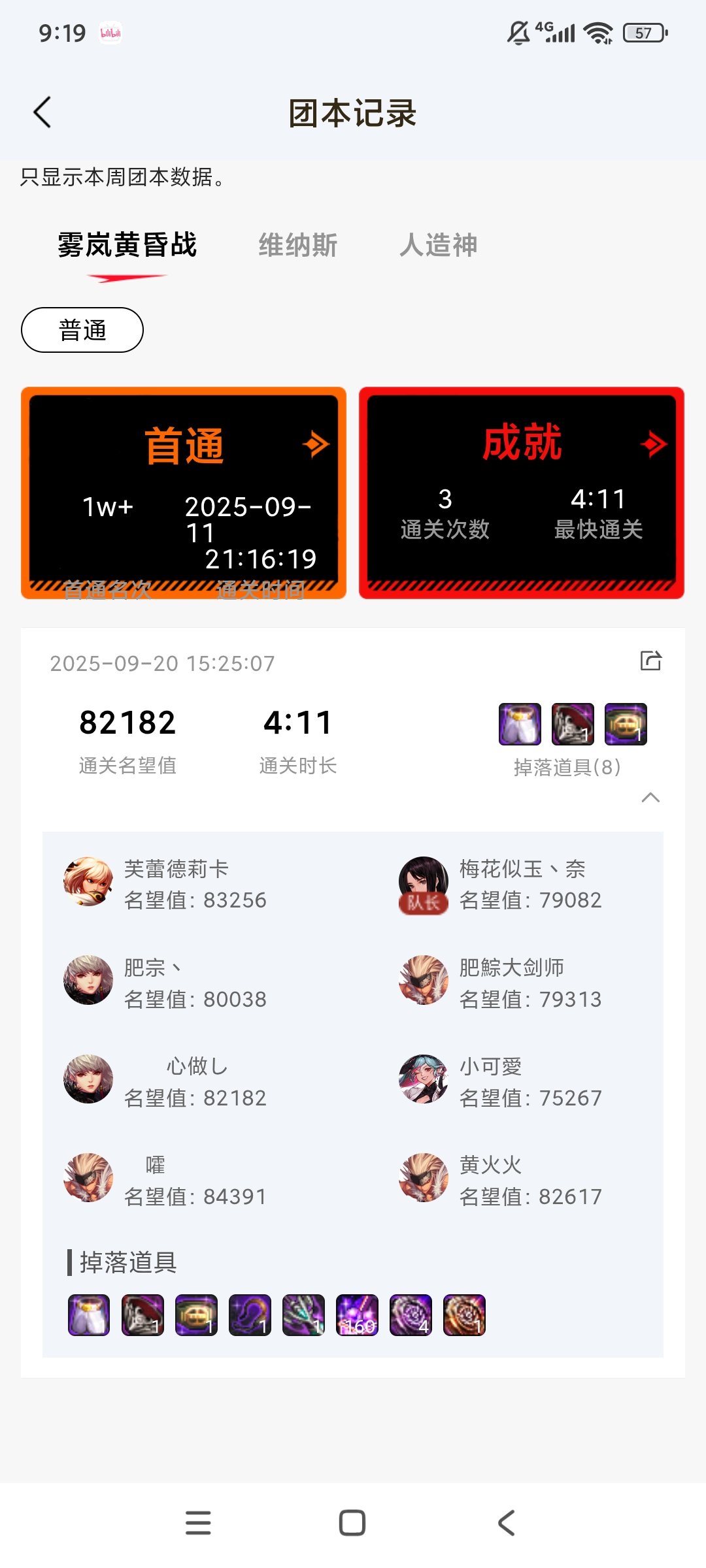
Task: Select the 雾岚黄昏战 tab
Action: tap(127, 246)
